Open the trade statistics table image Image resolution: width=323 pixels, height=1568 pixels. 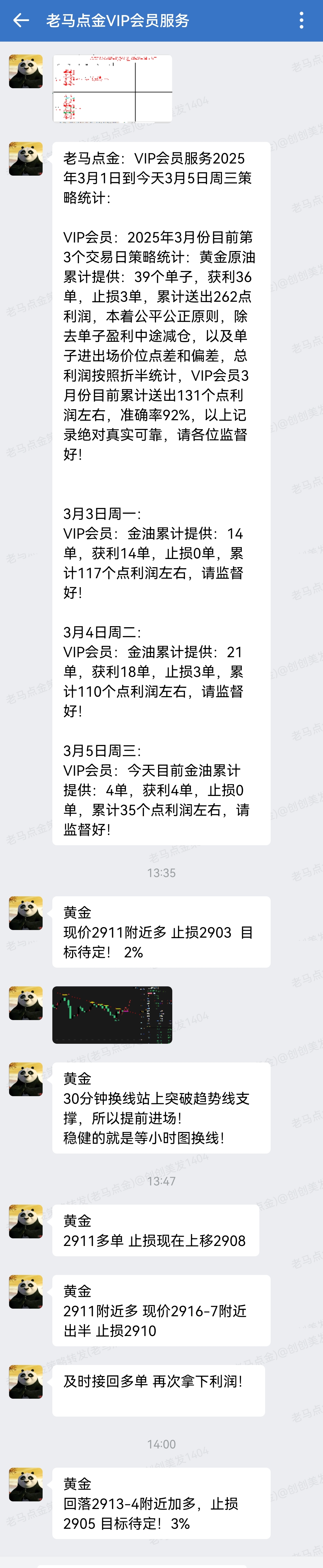[x=113, y=89]
